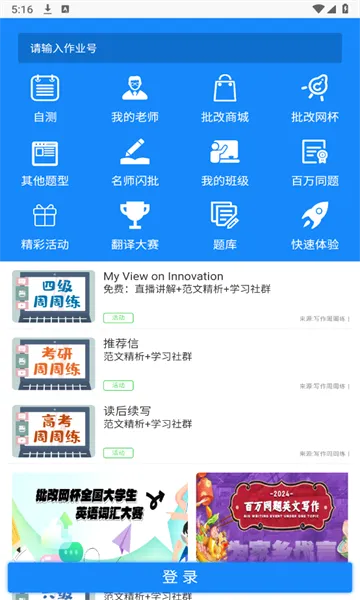
Task: Open 批改商城 store
Action: [x=225, y=99]
